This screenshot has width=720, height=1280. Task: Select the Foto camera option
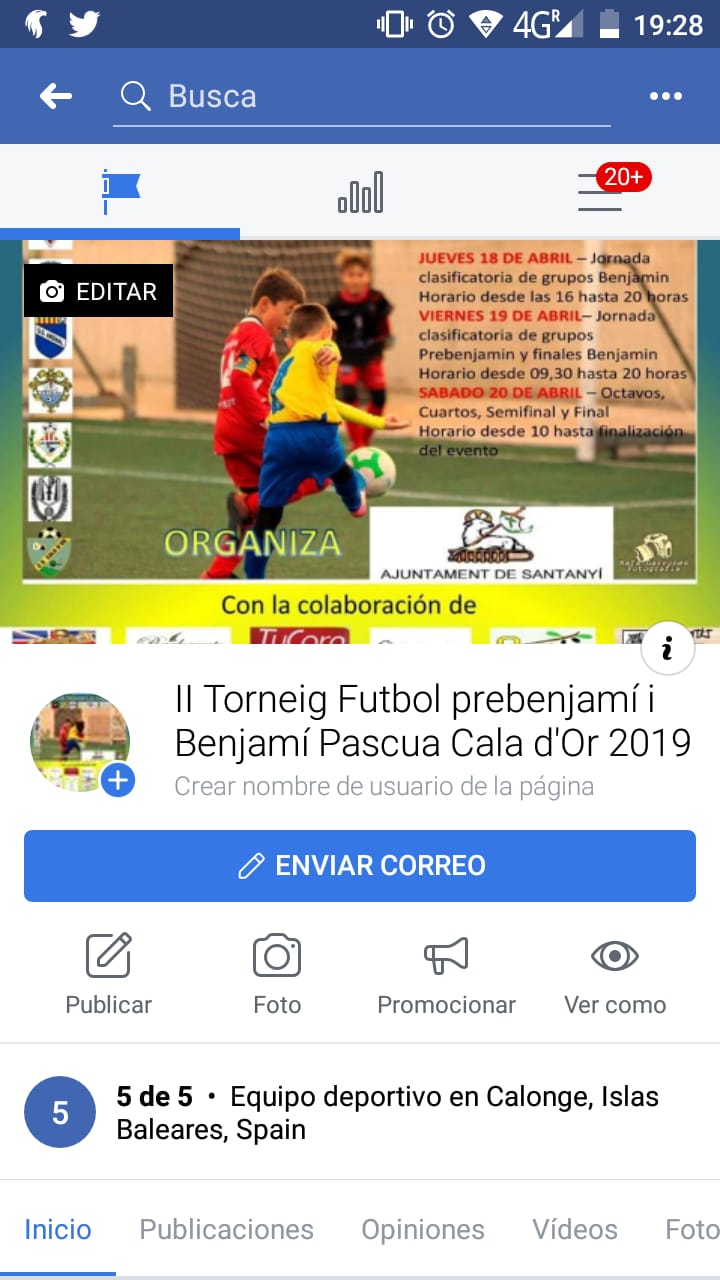pos(277,975)
